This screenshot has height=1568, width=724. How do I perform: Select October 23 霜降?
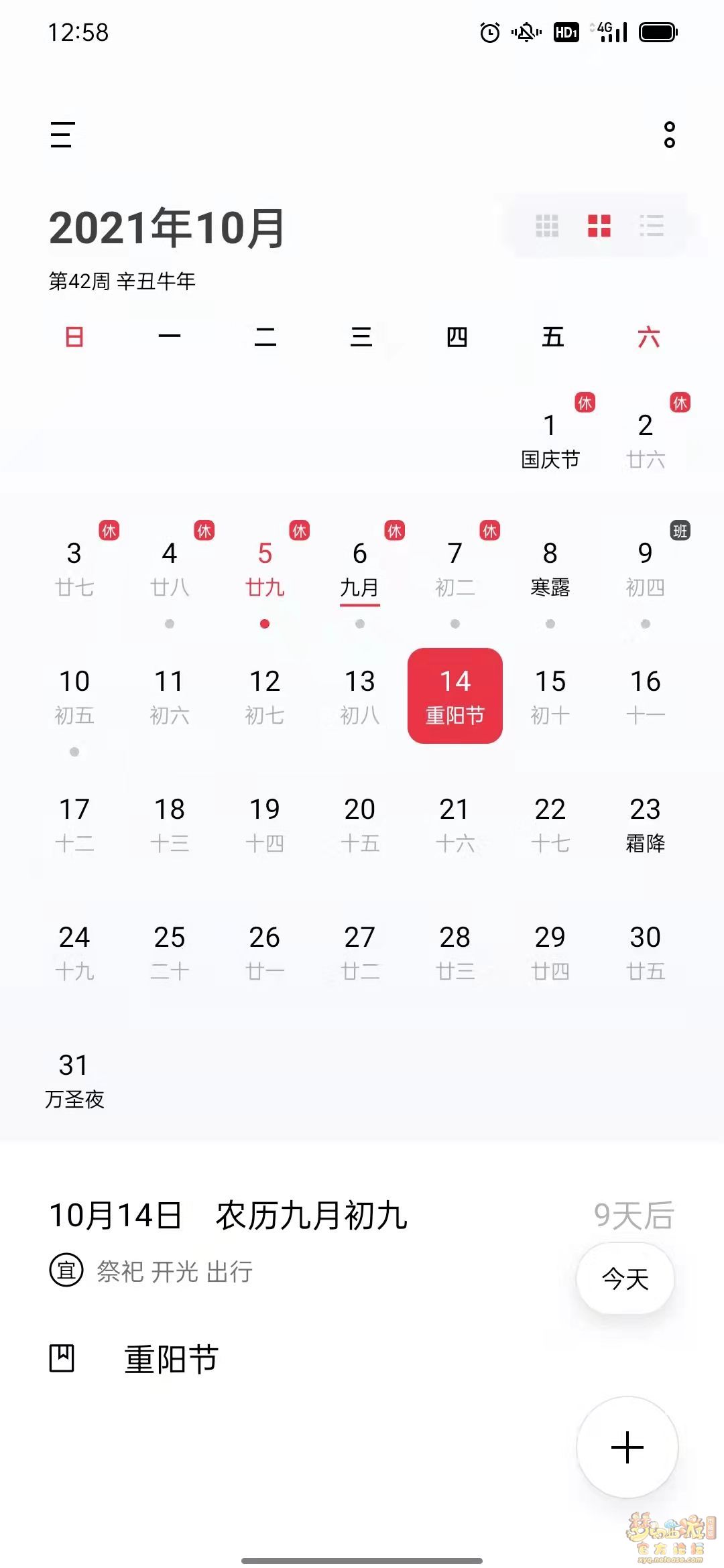pos(645,824)
